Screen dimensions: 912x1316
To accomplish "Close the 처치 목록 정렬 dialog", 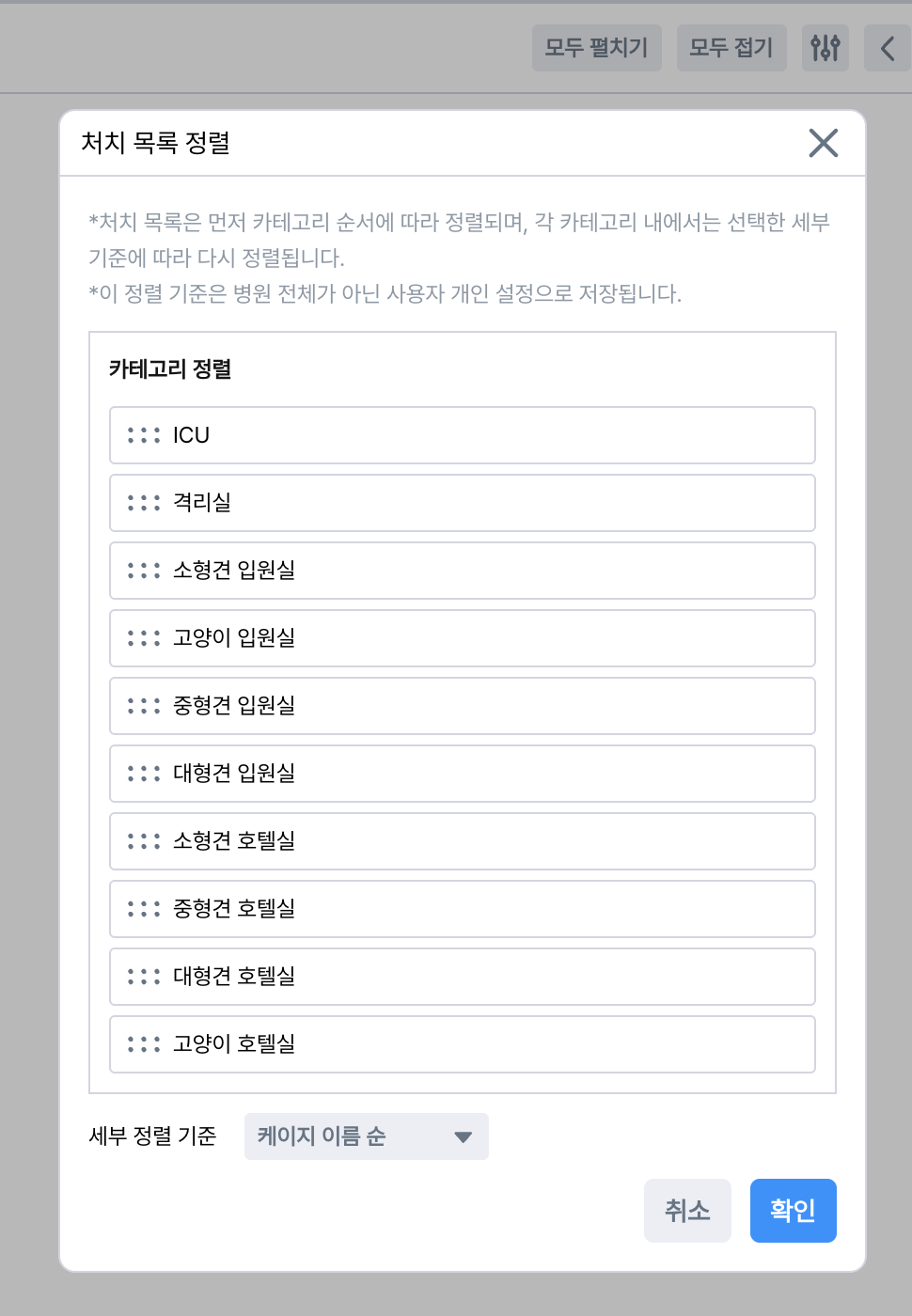I will point(823,143).
